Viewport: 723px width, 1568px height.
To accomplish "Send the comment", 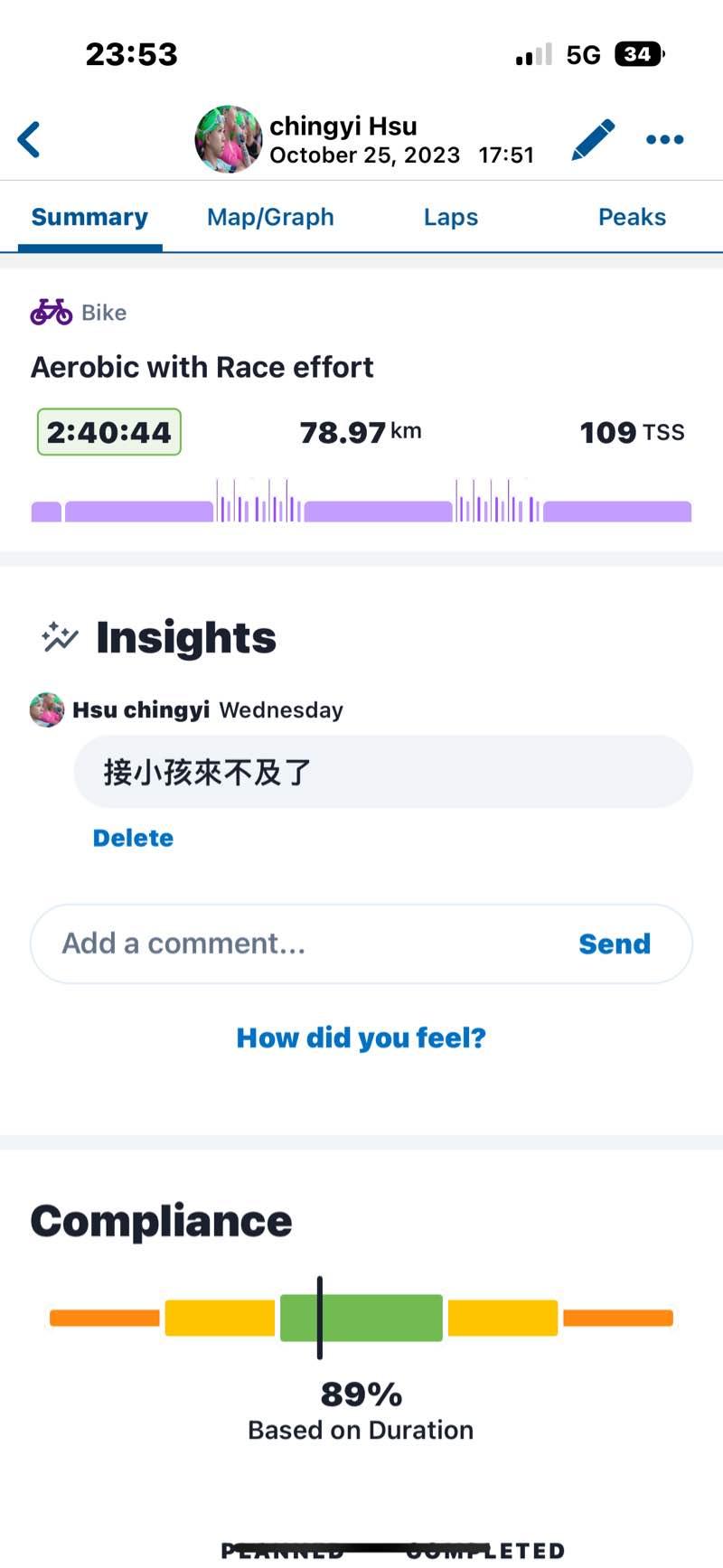I will [615, 944].
